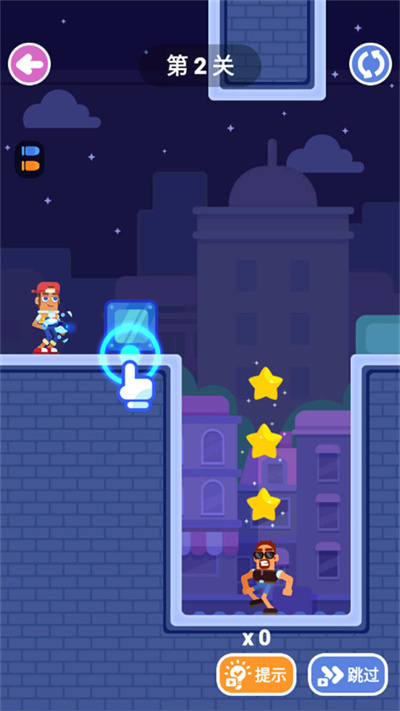This screenshot has width=400, height=711.
Task: Restart the level with the refresh icon
Action: (371, 64)
